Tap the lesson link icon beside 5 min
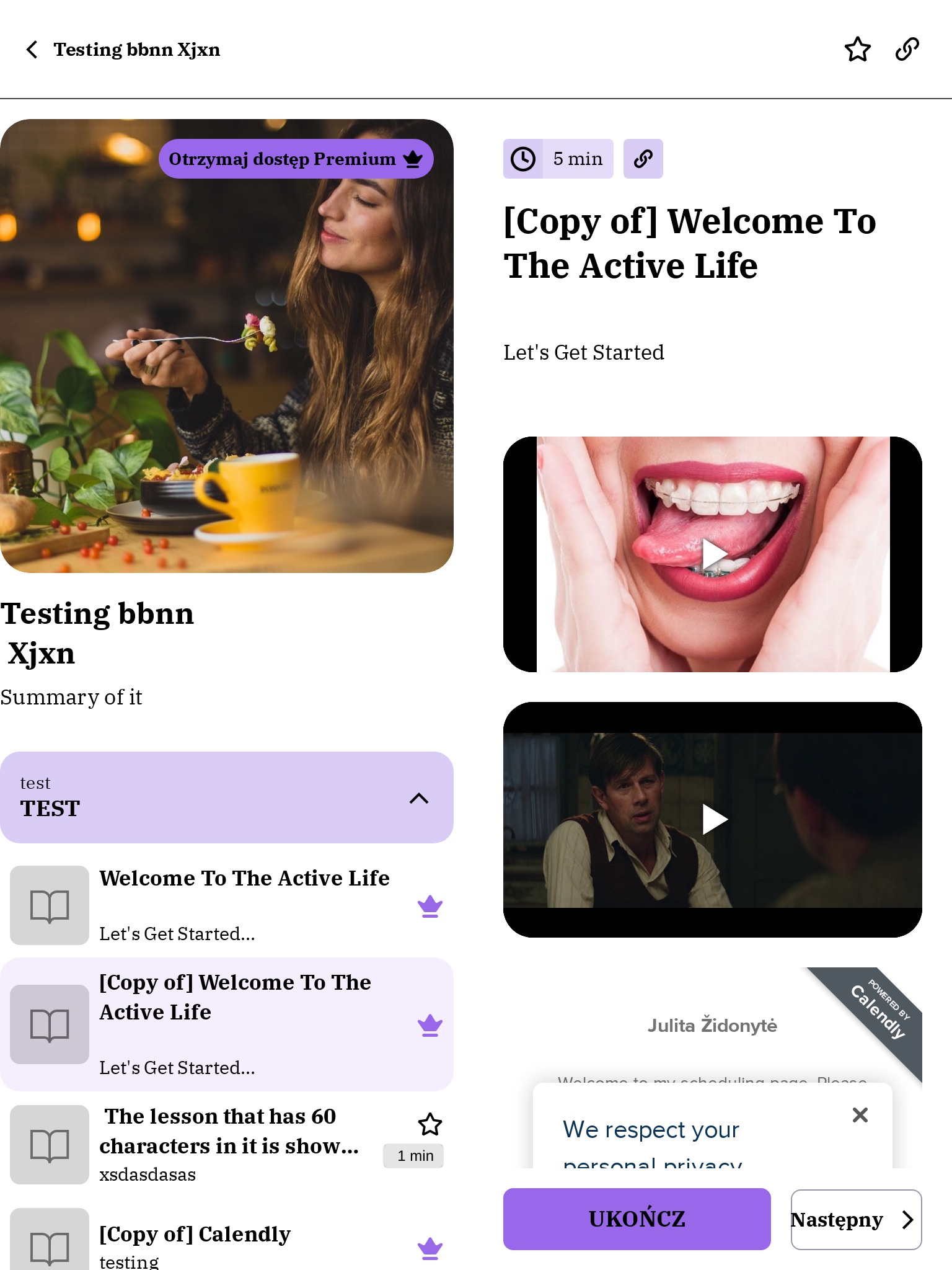The width and height of the screenshot is (952, 1270). (x=643, y=159)
